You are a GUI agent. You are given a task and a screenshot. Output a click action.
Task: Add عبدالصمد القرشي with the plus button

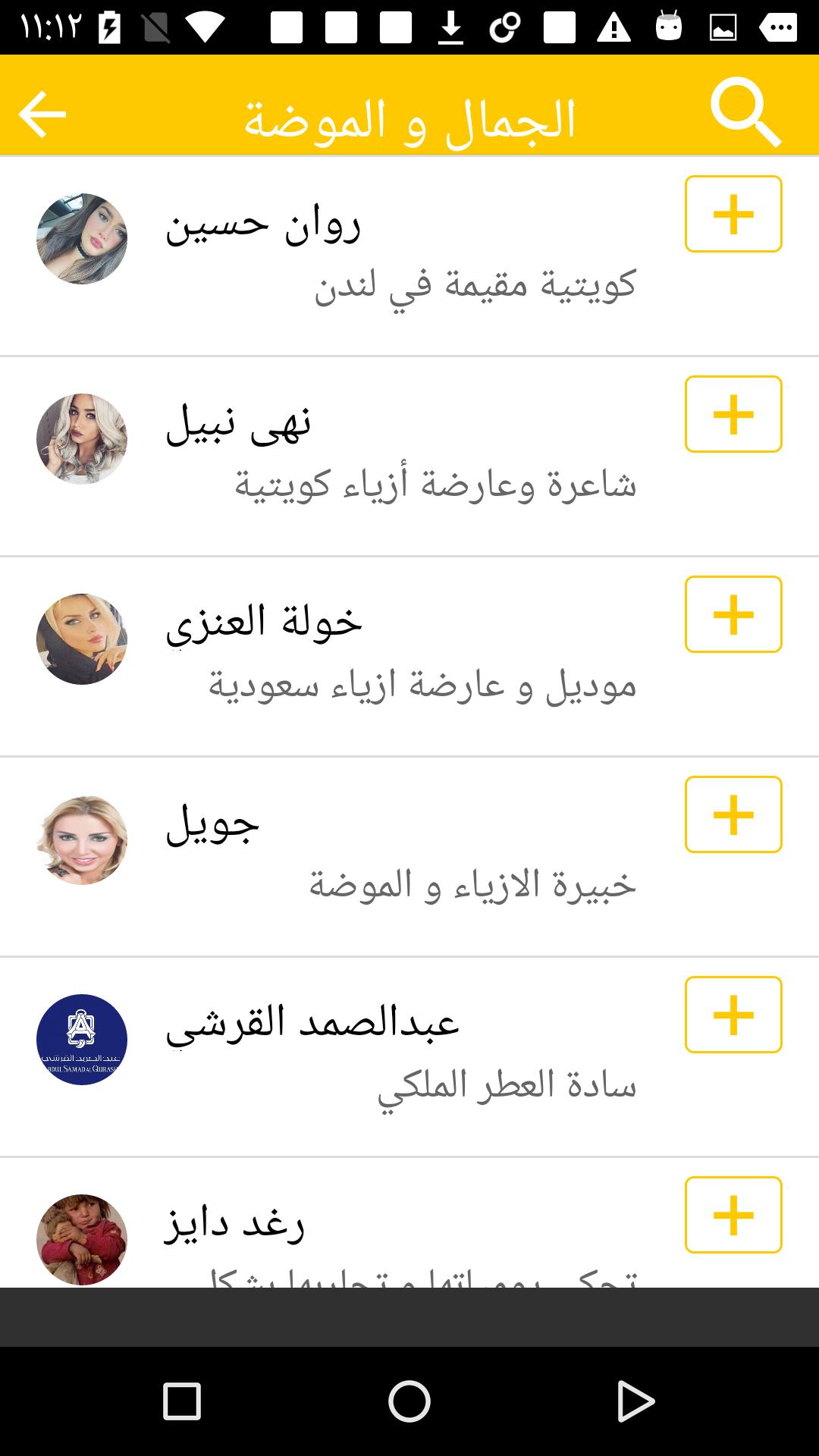(733, 1015)
